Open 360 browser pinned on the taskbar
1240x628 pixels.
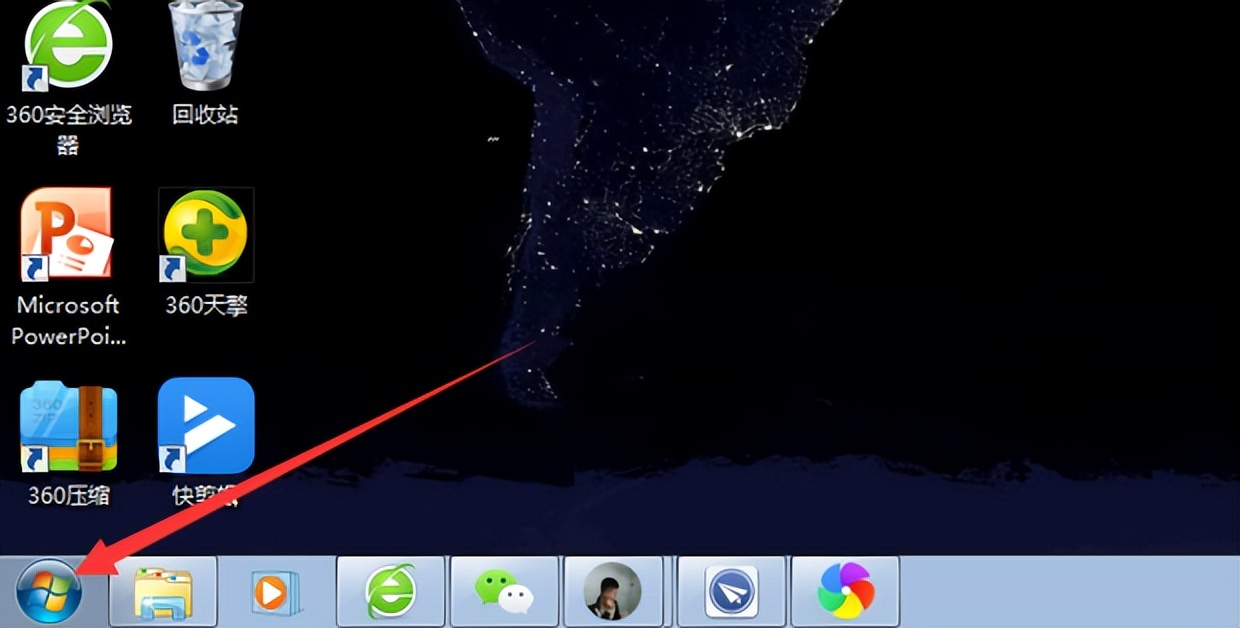point(390,593)
